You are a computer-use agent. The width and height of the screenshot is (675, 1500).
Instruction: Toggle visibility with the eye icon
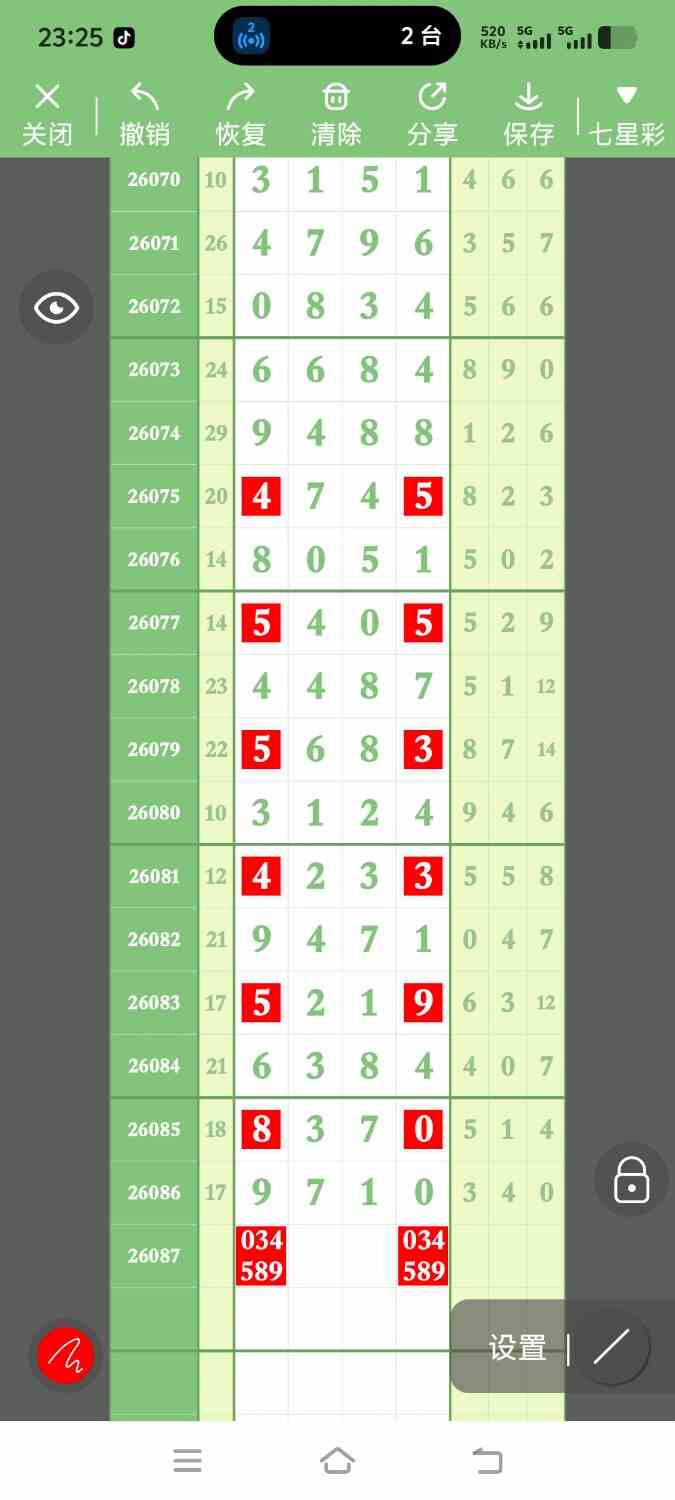click(56, 308)
